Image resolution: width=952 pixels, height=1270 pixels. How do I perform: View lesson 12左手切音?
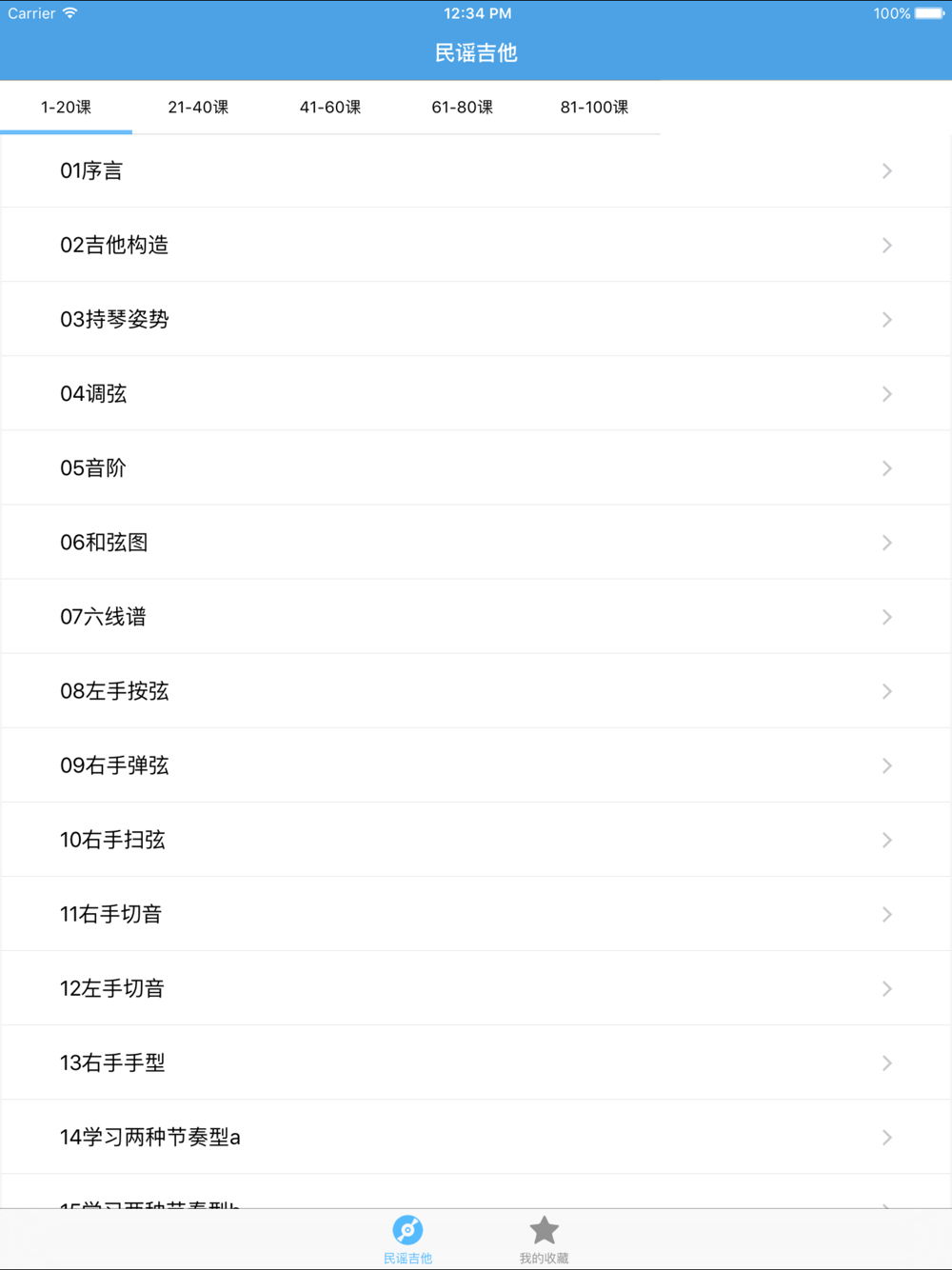click(476, 988)
